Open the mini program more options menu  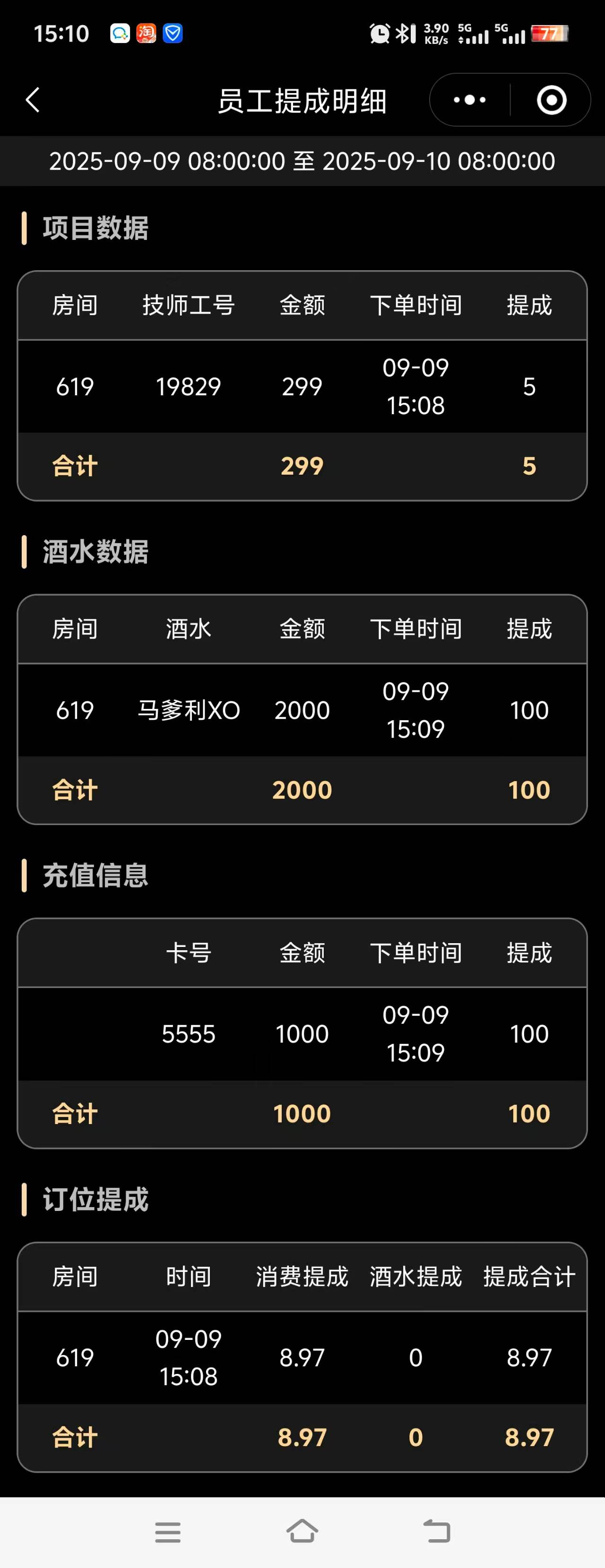(x=470, y=100)
